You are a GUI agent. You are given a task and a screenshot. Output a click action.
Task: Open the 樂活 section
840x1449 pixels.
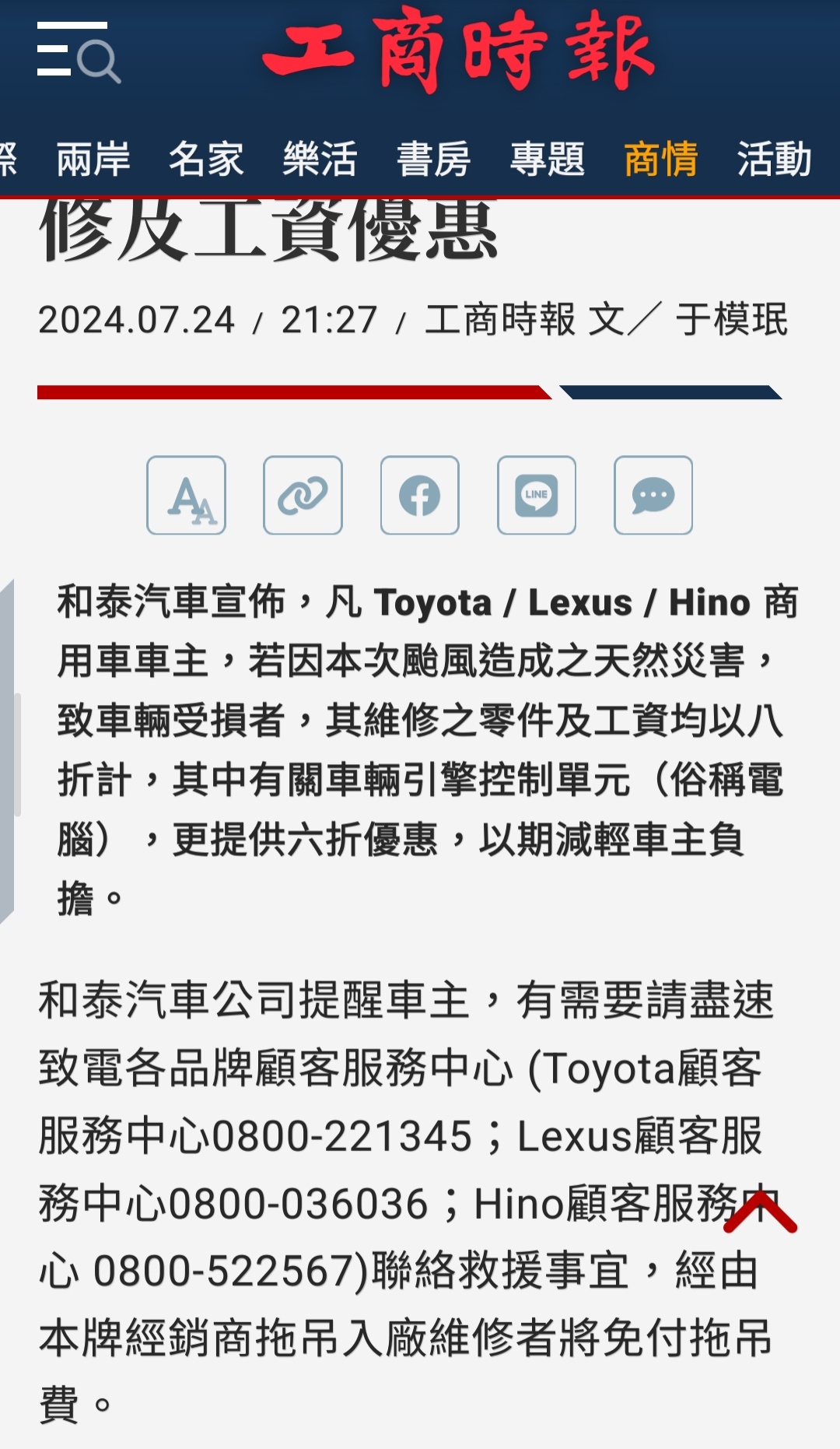[320, 159]
